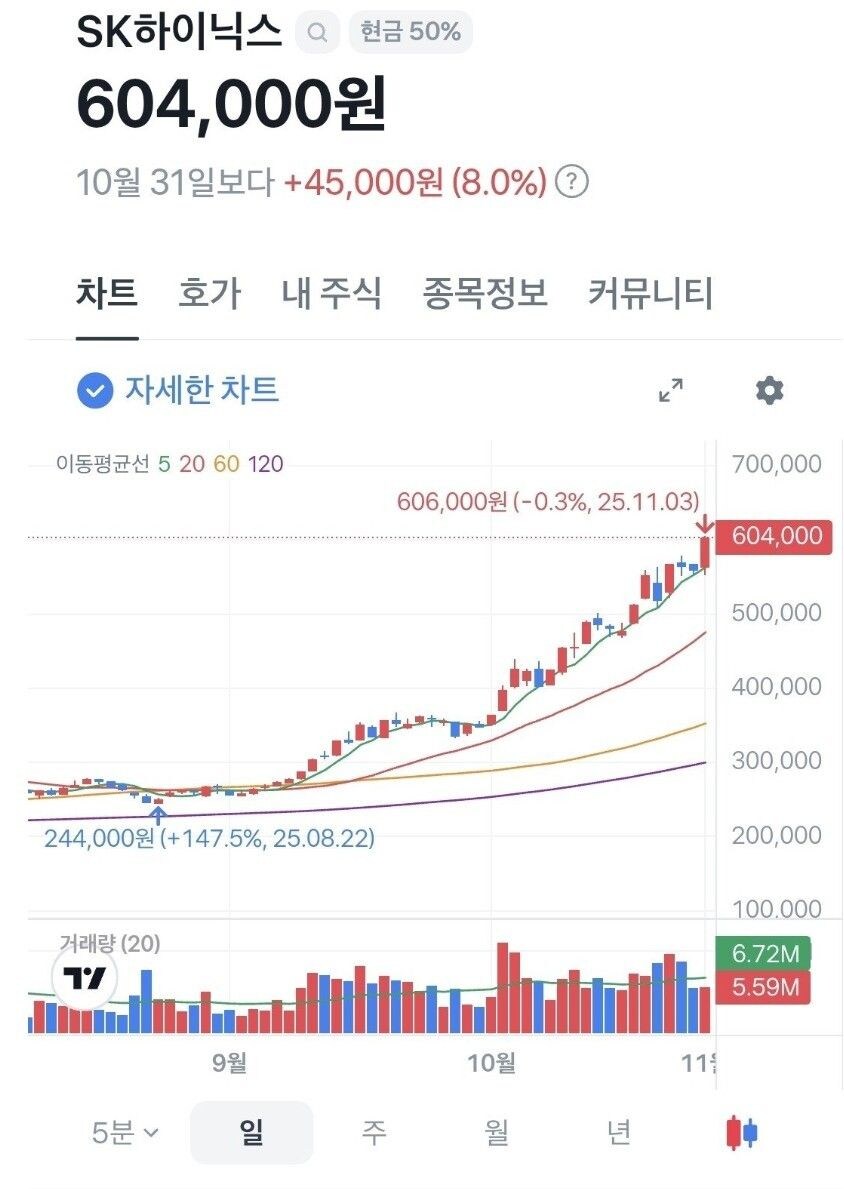Open the chart settings gear
This screenshot has width=844, height=1189.
768,390
